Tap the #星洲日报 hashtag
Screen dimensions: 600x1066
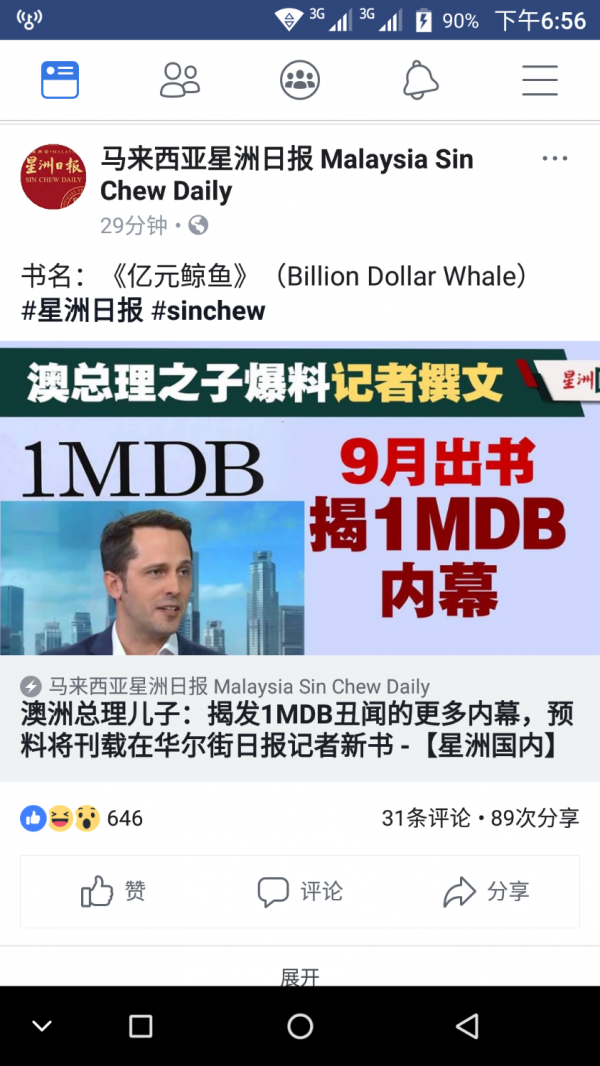82,311
